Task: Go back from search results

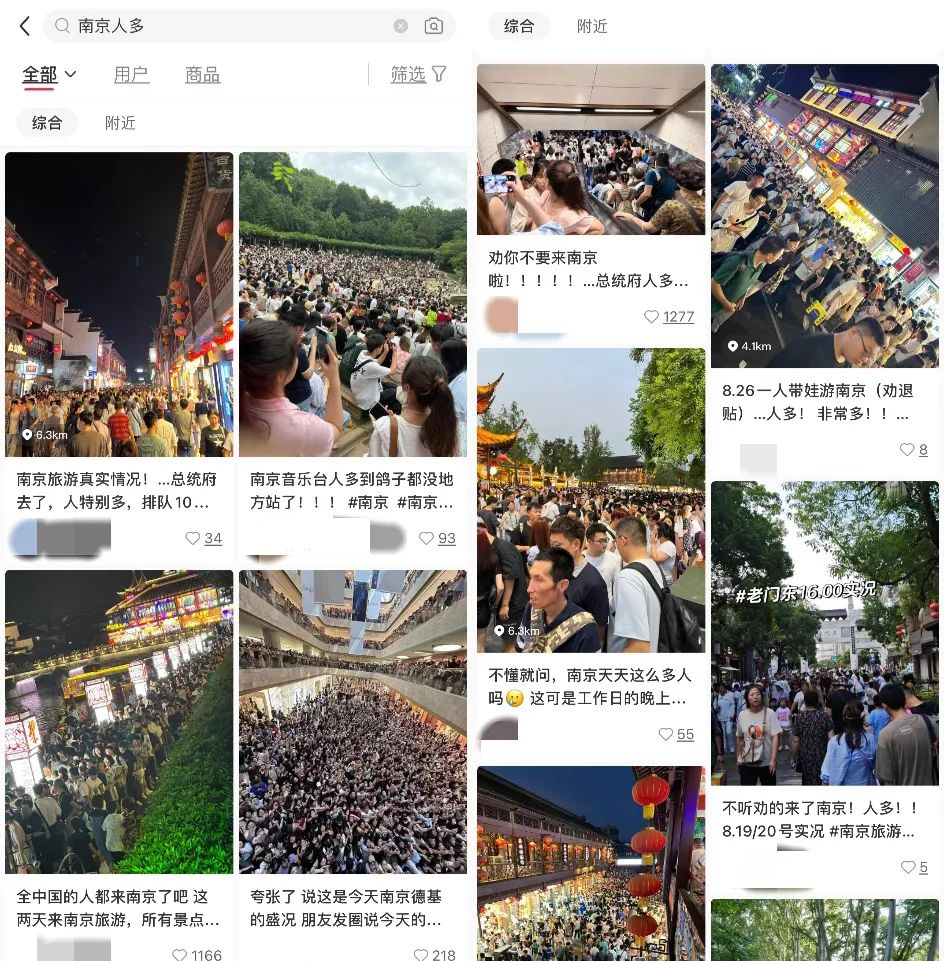Action: [x=24, y=27]
